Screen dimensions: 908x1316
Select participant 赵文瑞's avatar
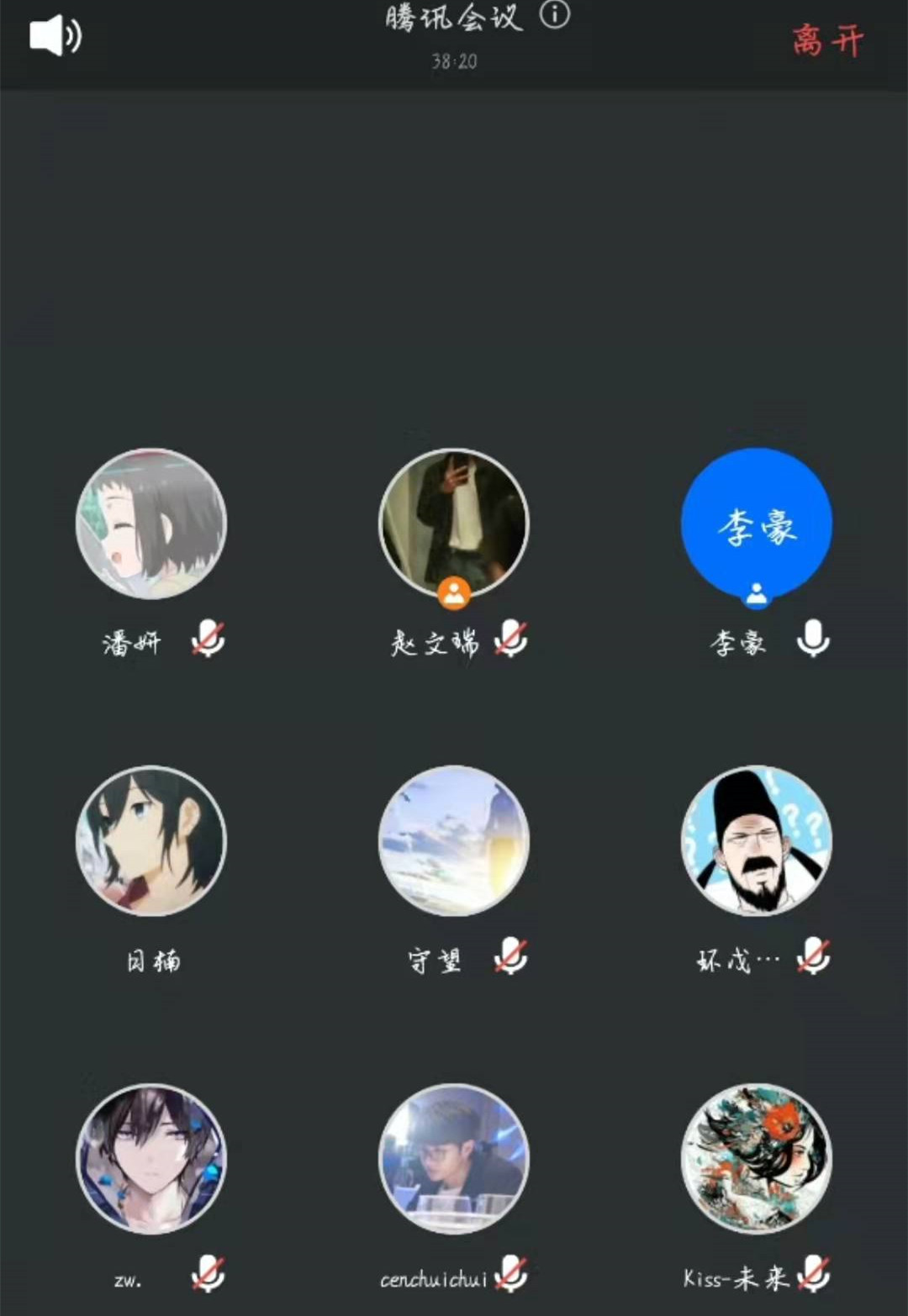point(454,524)
